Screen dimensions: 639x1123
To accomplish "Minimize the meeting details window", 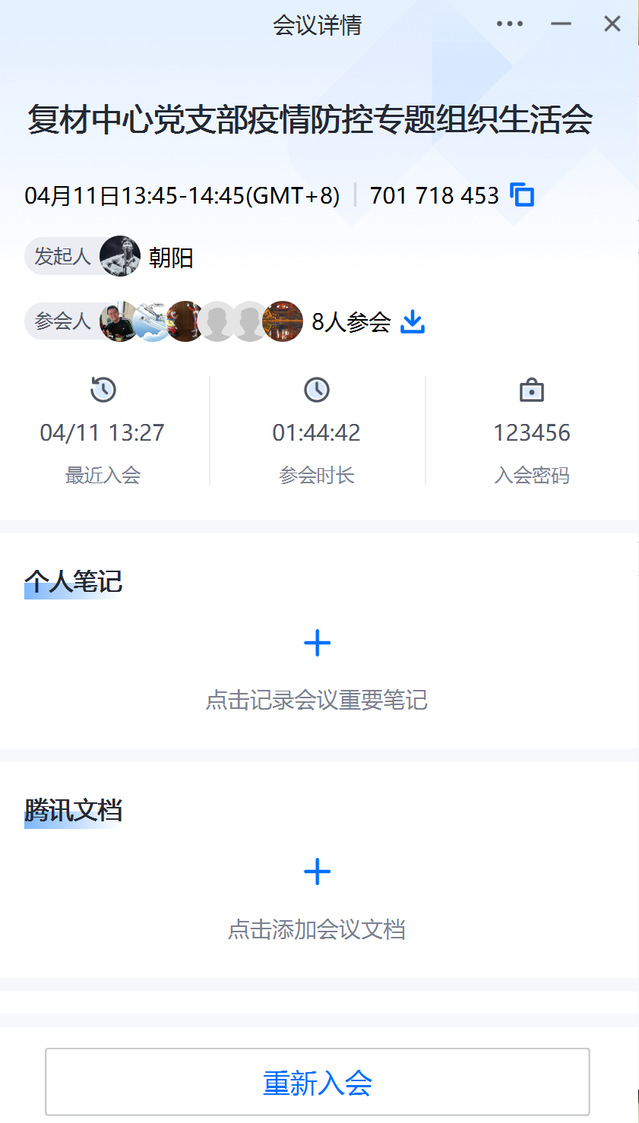I will [561, 24].
